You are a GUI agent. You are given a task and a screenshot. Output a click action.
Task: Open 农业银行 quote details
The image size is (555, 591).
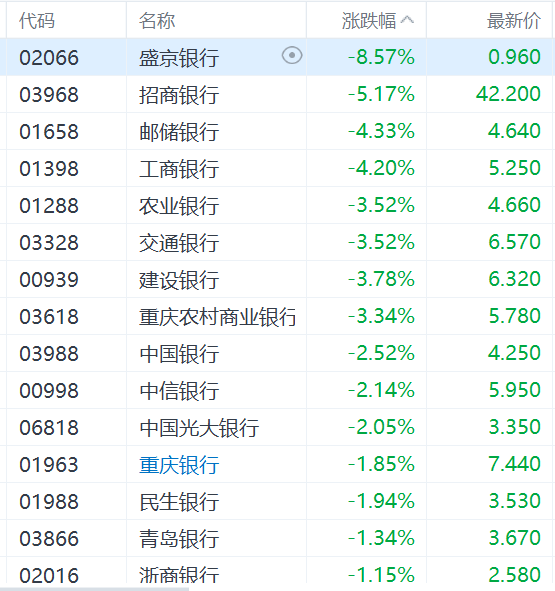[278, 205]
